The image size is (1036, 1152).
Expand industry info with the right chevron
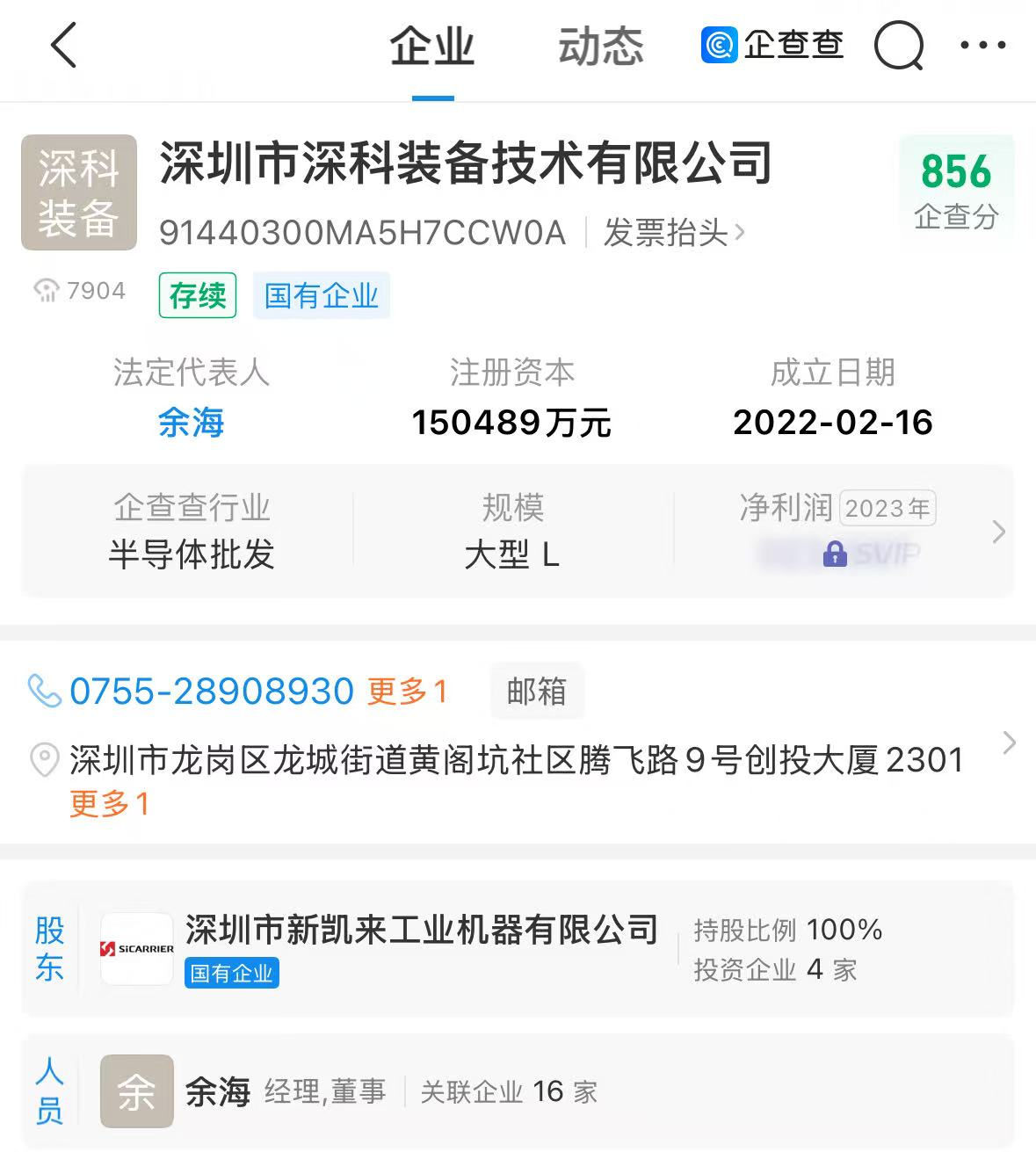(998, 532)
